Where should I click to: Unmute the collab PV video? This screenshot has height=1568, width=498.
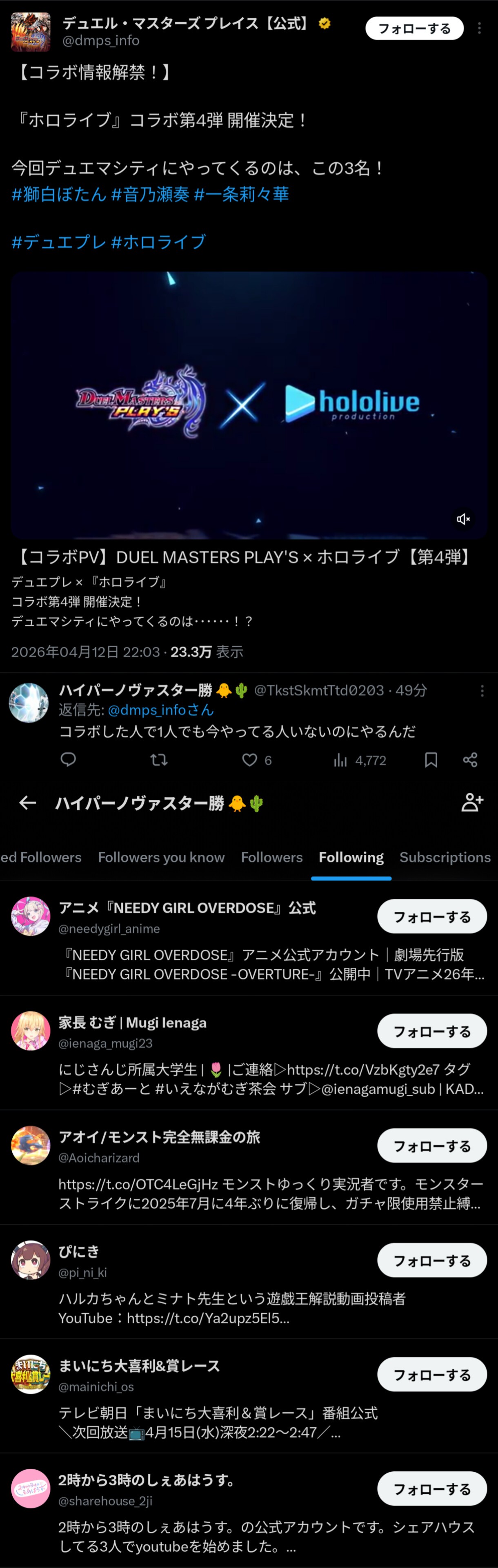pos(463,519)
